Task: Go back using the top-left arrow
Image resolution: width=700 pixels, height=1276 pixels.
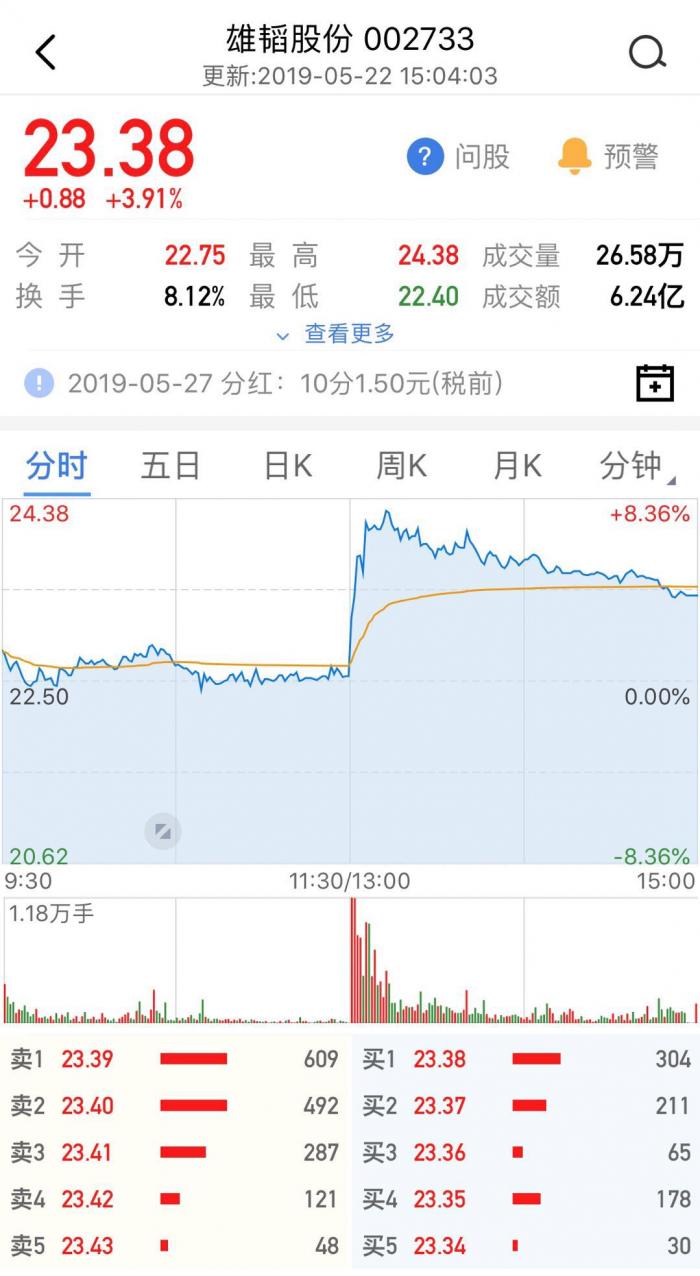Action: point(46,52)
